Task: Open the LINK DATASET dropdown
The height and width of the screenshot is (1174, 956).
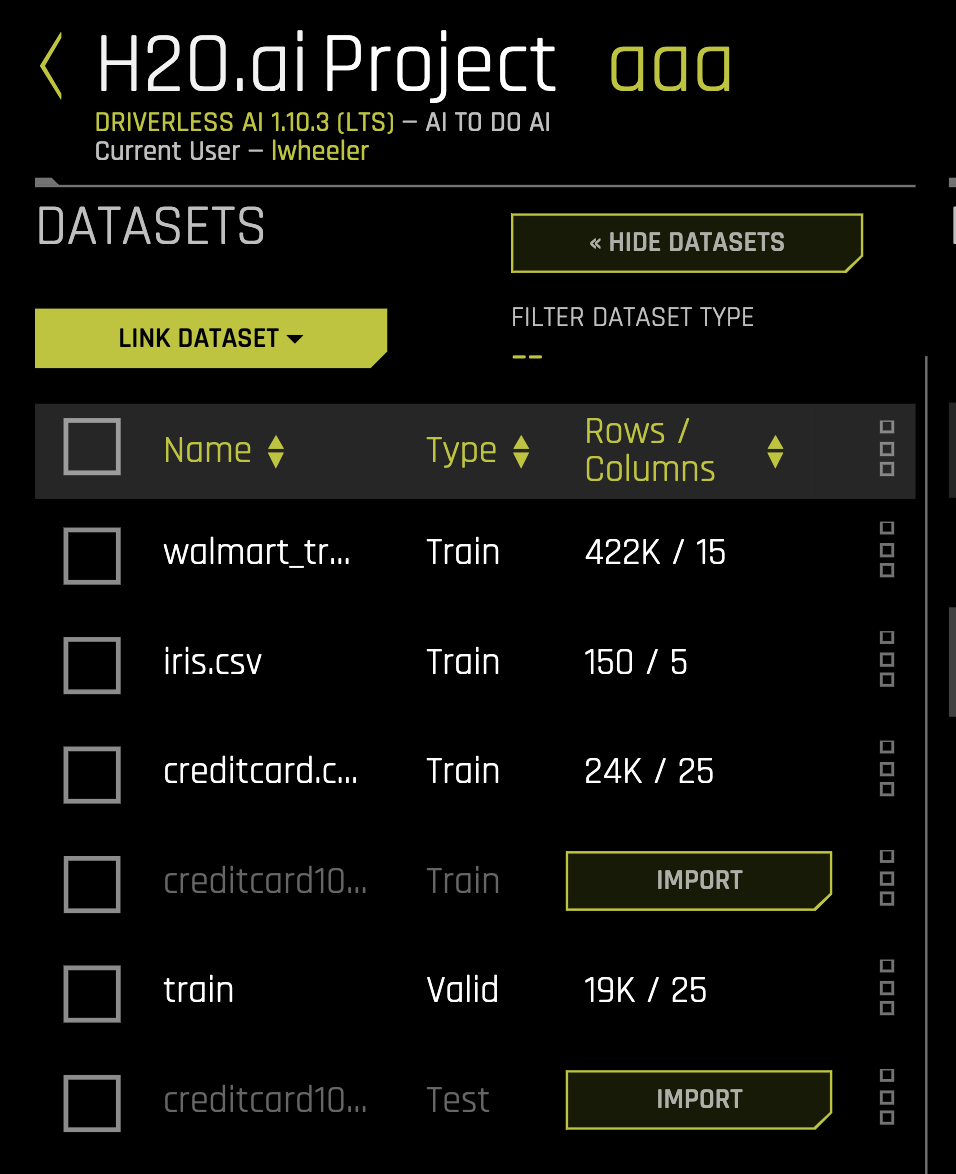Action: click(211, 338)
